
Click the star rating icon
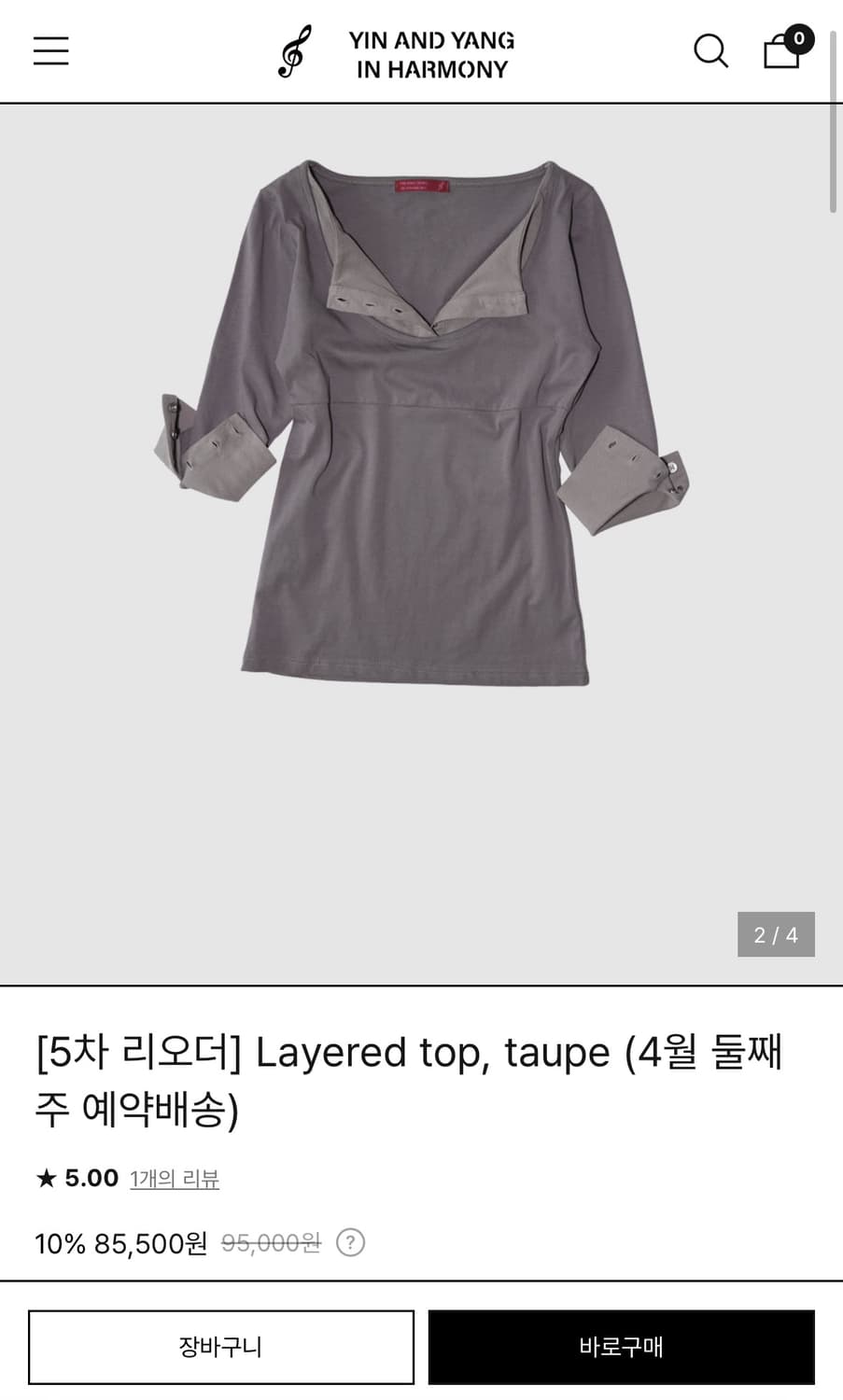(x=44, y=1178)
